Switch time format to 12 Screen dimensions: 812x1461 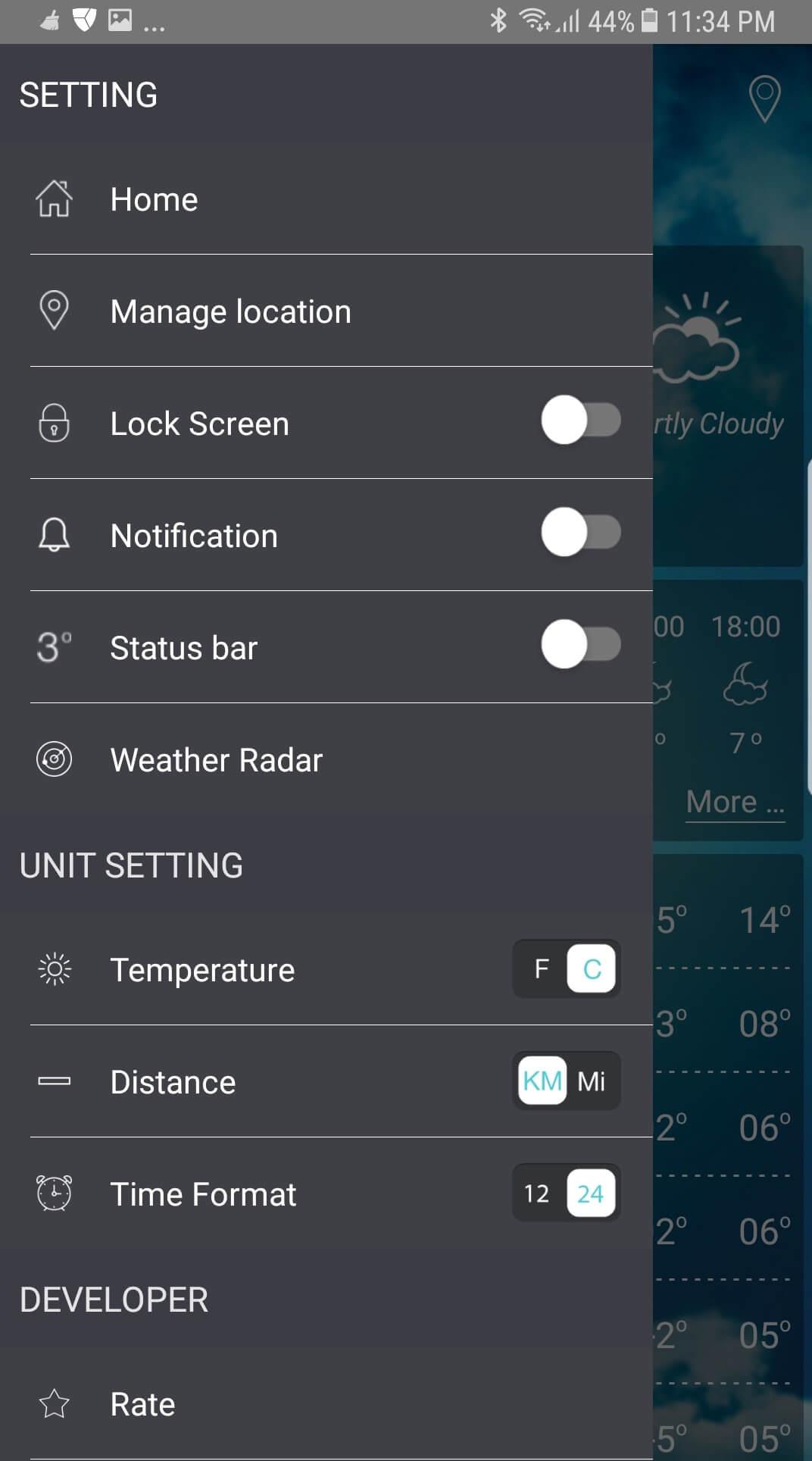coord(536,1194)
